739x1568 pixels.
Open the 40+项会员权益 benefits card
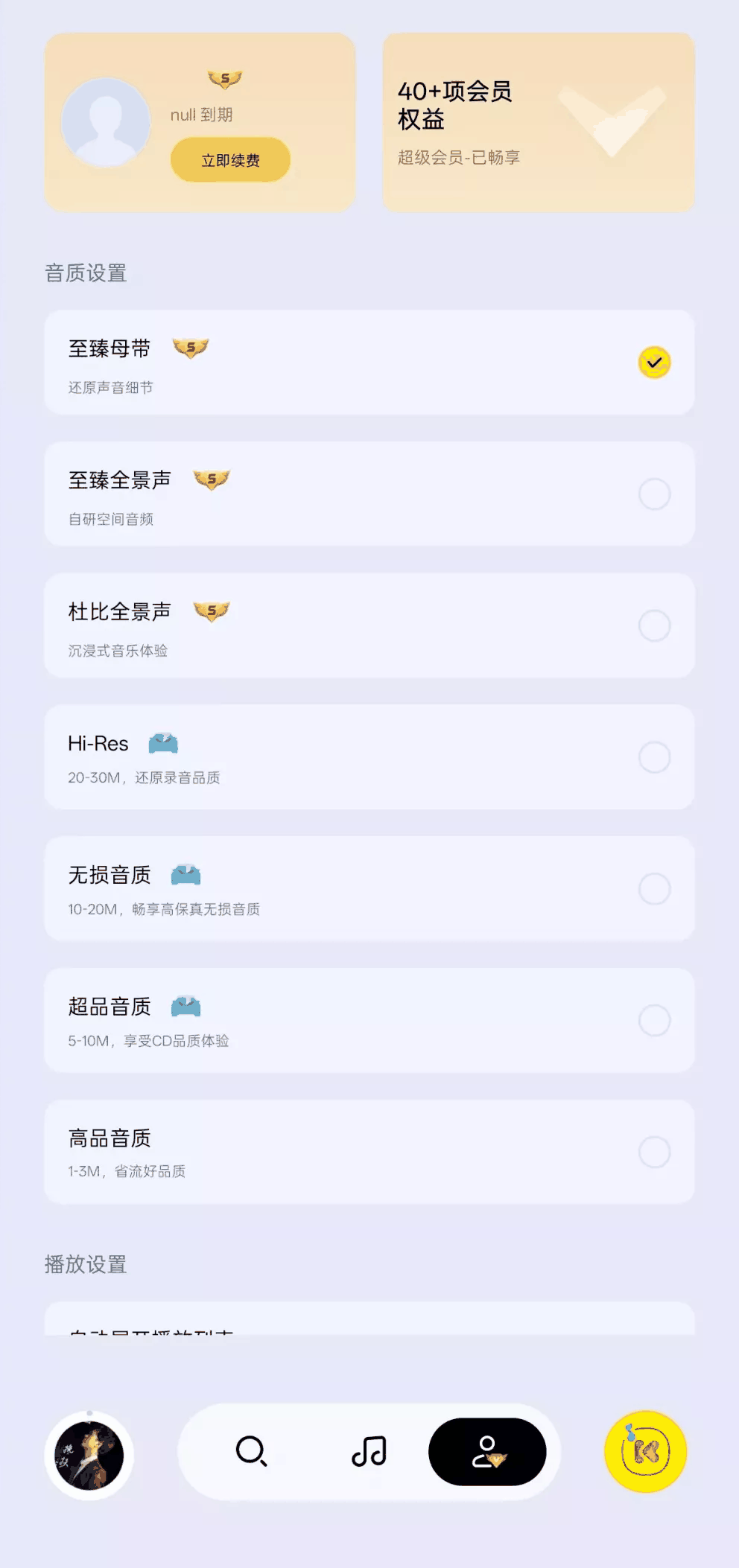tap(538, 122)
